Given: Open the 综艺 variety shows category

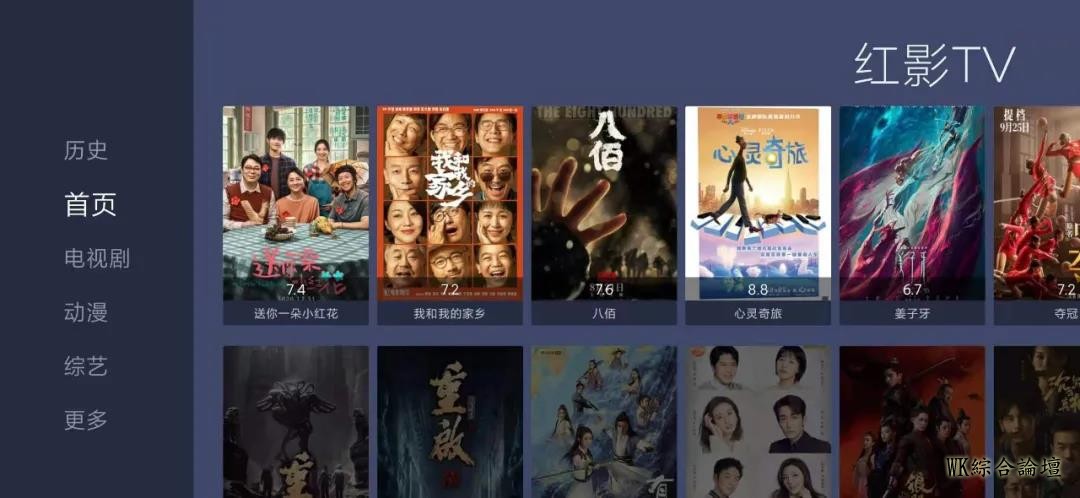Looking at the screenshot, I should pyautogui.click(x=86, y=367).
